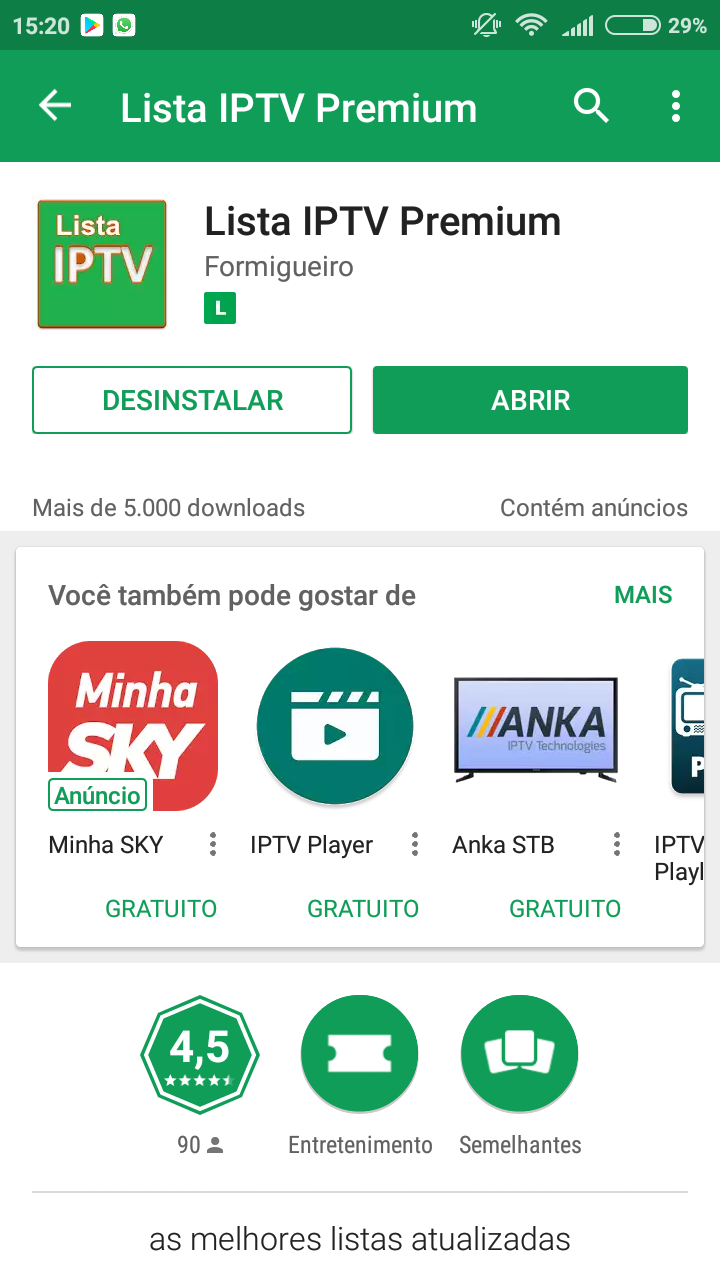Tap the 4,5 star rating badge
This screenshot has width=720, height=1280.
pos(199,1053)
